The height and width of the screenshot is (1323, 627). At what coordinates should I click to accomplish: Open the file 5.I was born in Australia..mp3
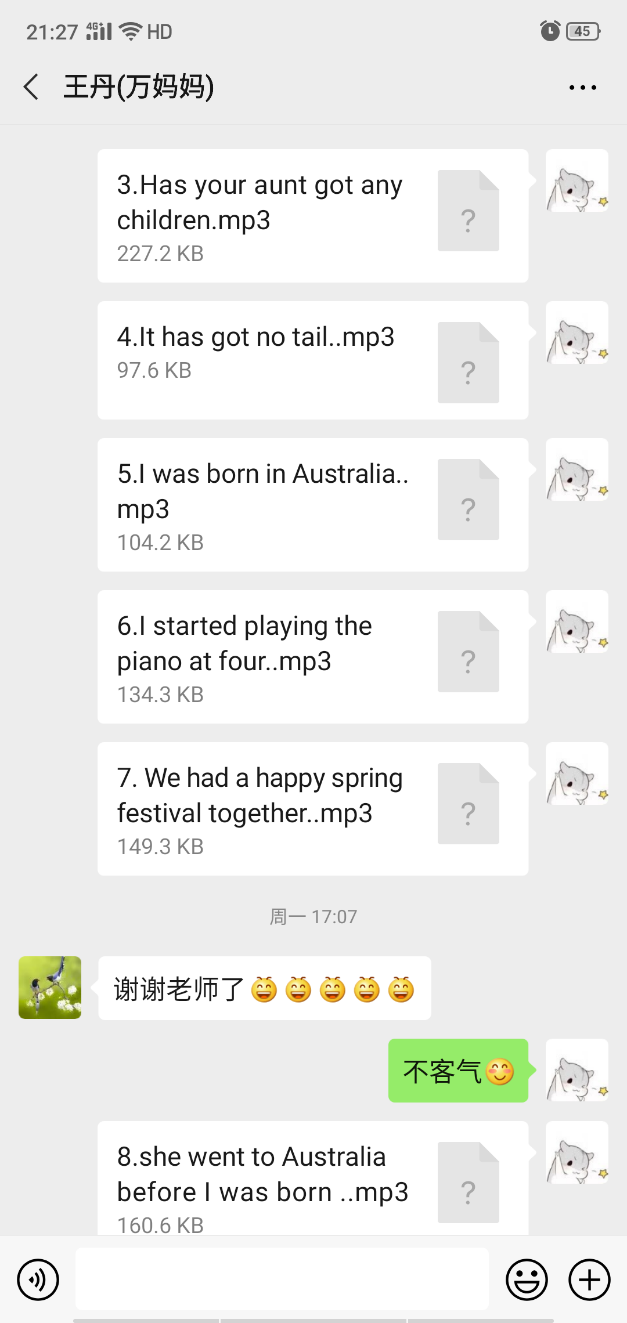coord(312,504)
